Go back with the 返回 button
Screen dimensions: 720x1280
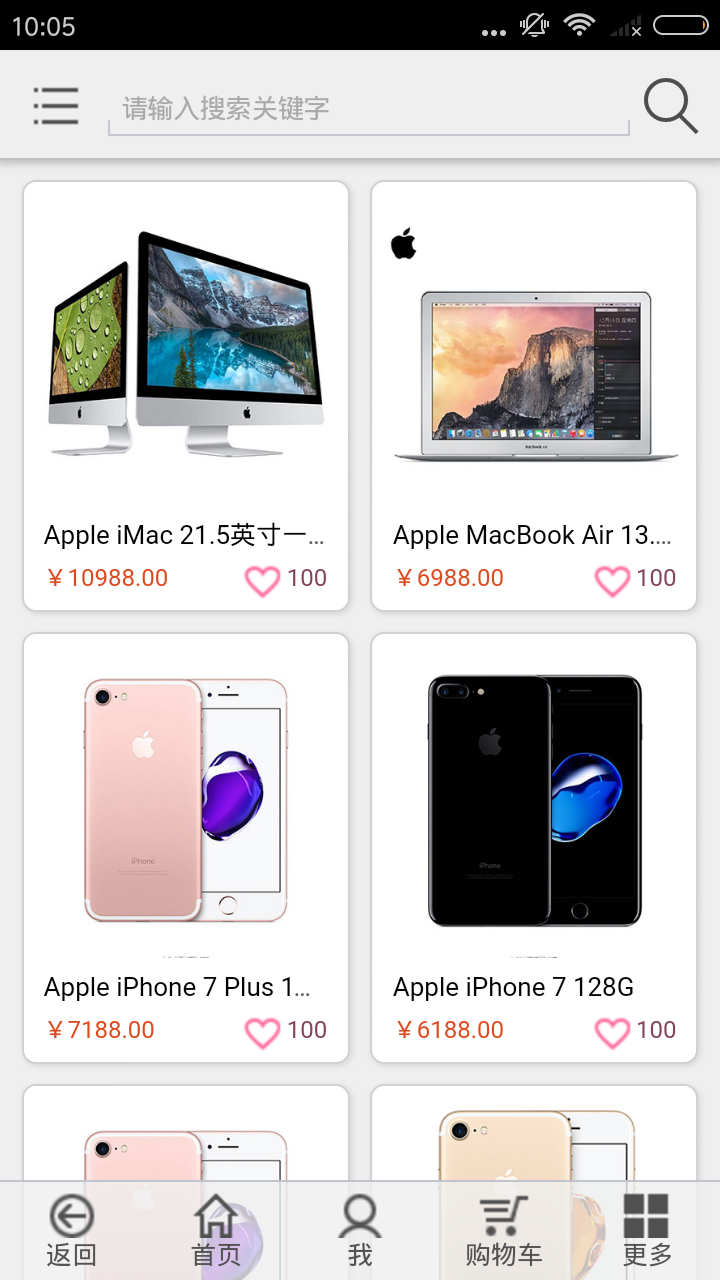(72, 1230)
